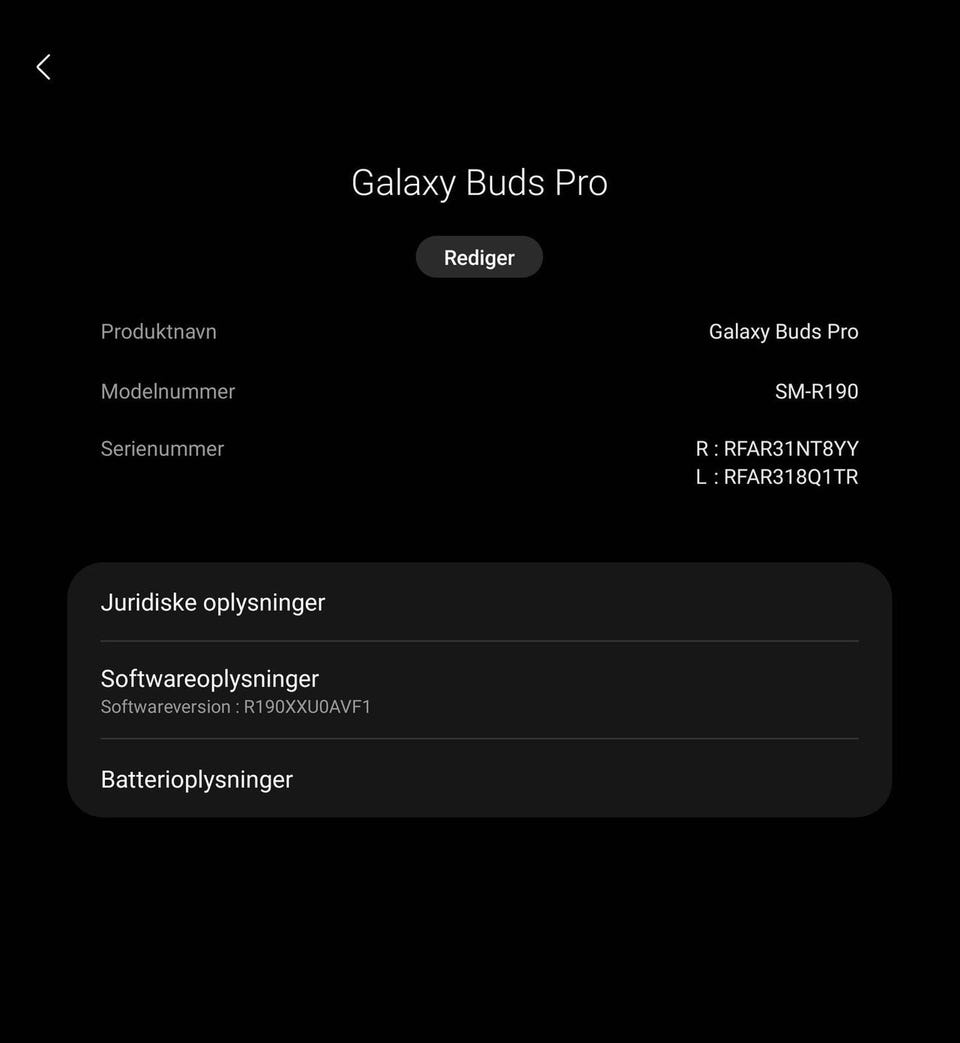Click the divider below Juridiske oplysninger
Viewport: 960px width, 1043px height.
point(479,638)
